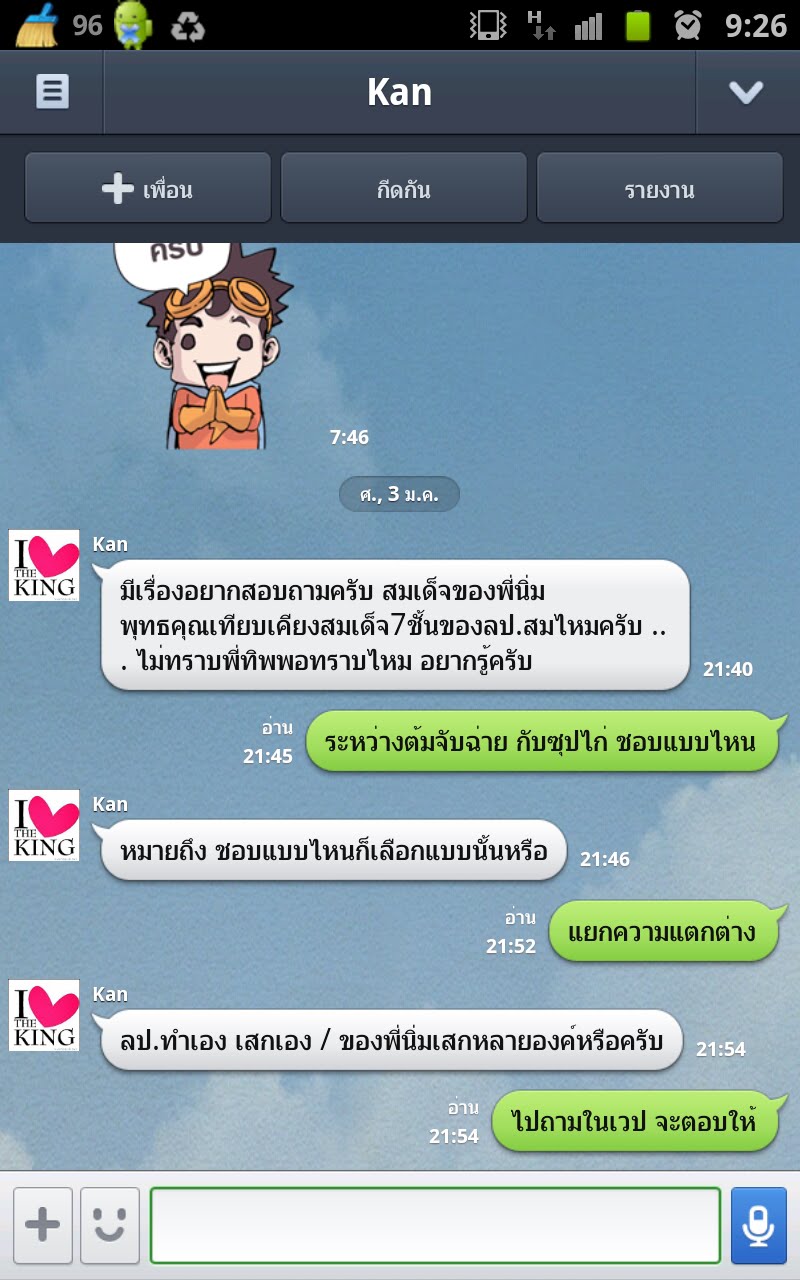Expand the chat options dropdown arrow
The height and width of the screenshot is (1280, 800).
(x=746, y=92)
